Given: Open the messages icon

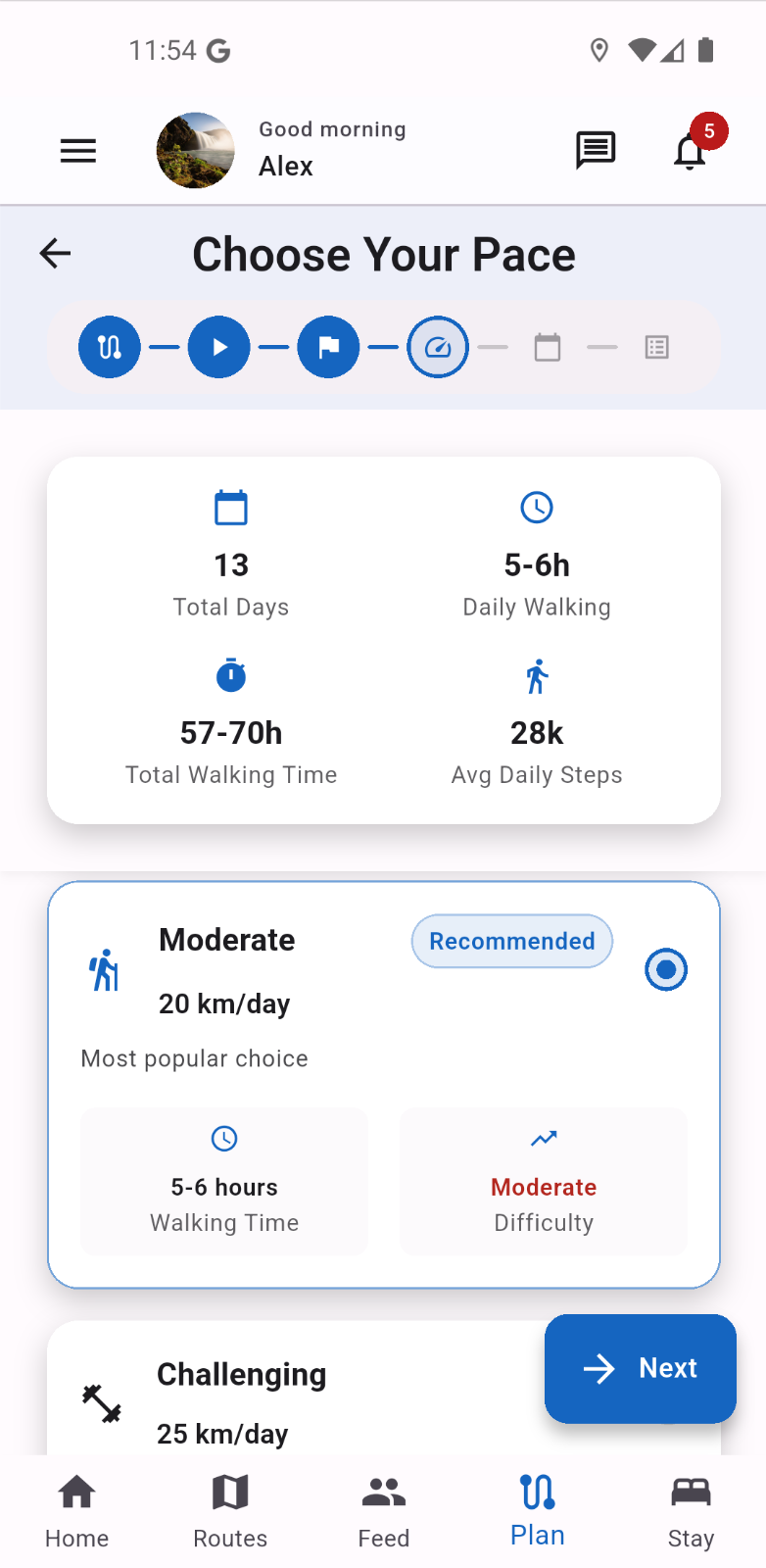Looking at the screenshot, I should pos(595,151).
